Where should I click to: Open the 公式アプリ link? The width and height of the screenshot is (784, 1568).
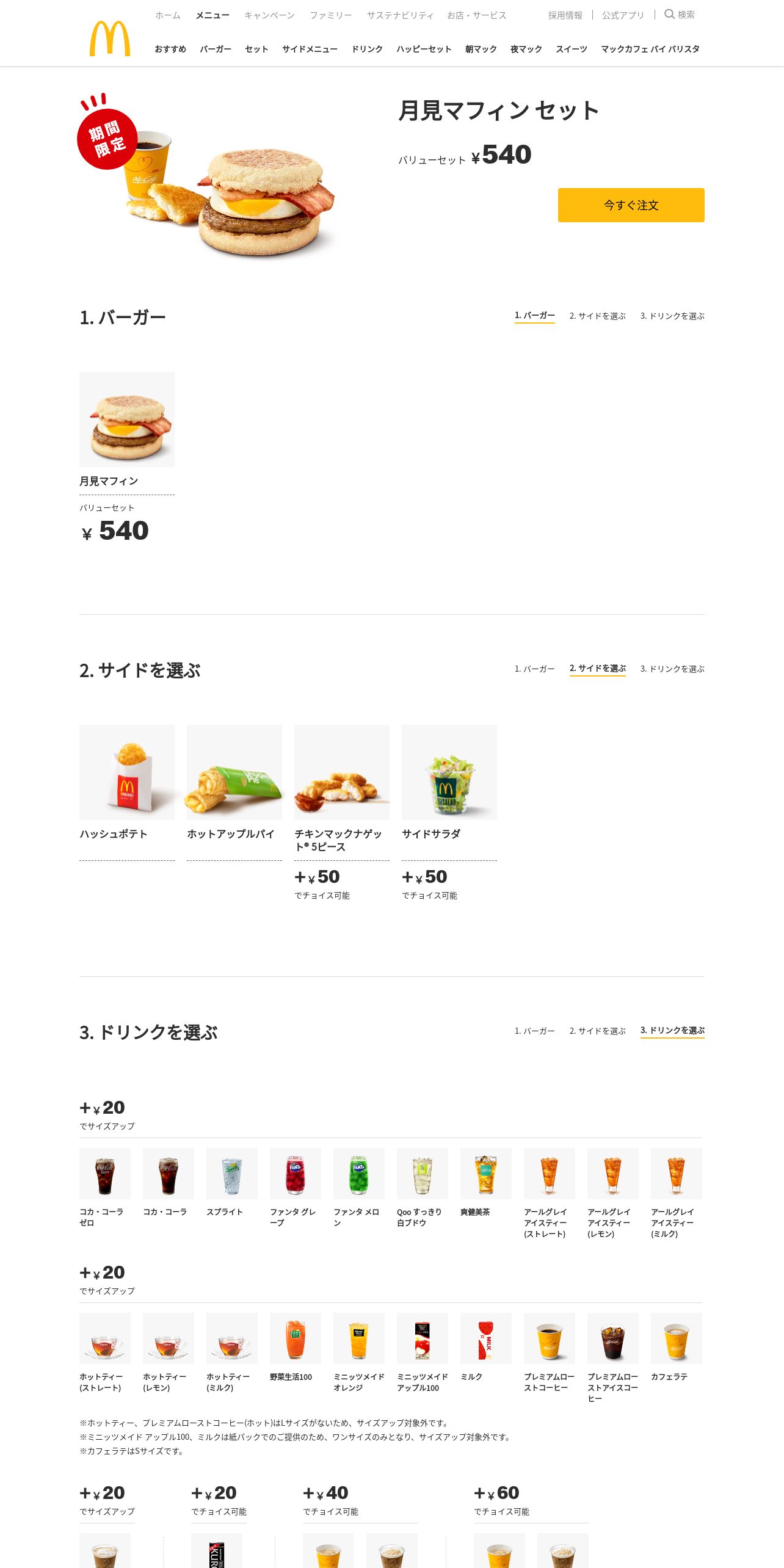[623, 15]
